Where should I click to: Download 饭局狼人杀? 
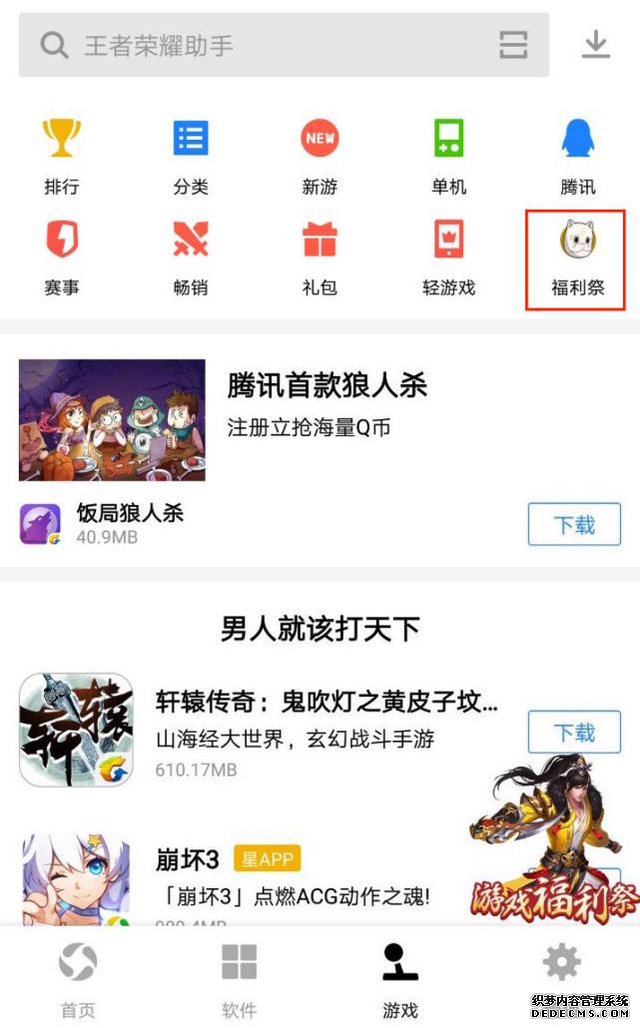574,524
